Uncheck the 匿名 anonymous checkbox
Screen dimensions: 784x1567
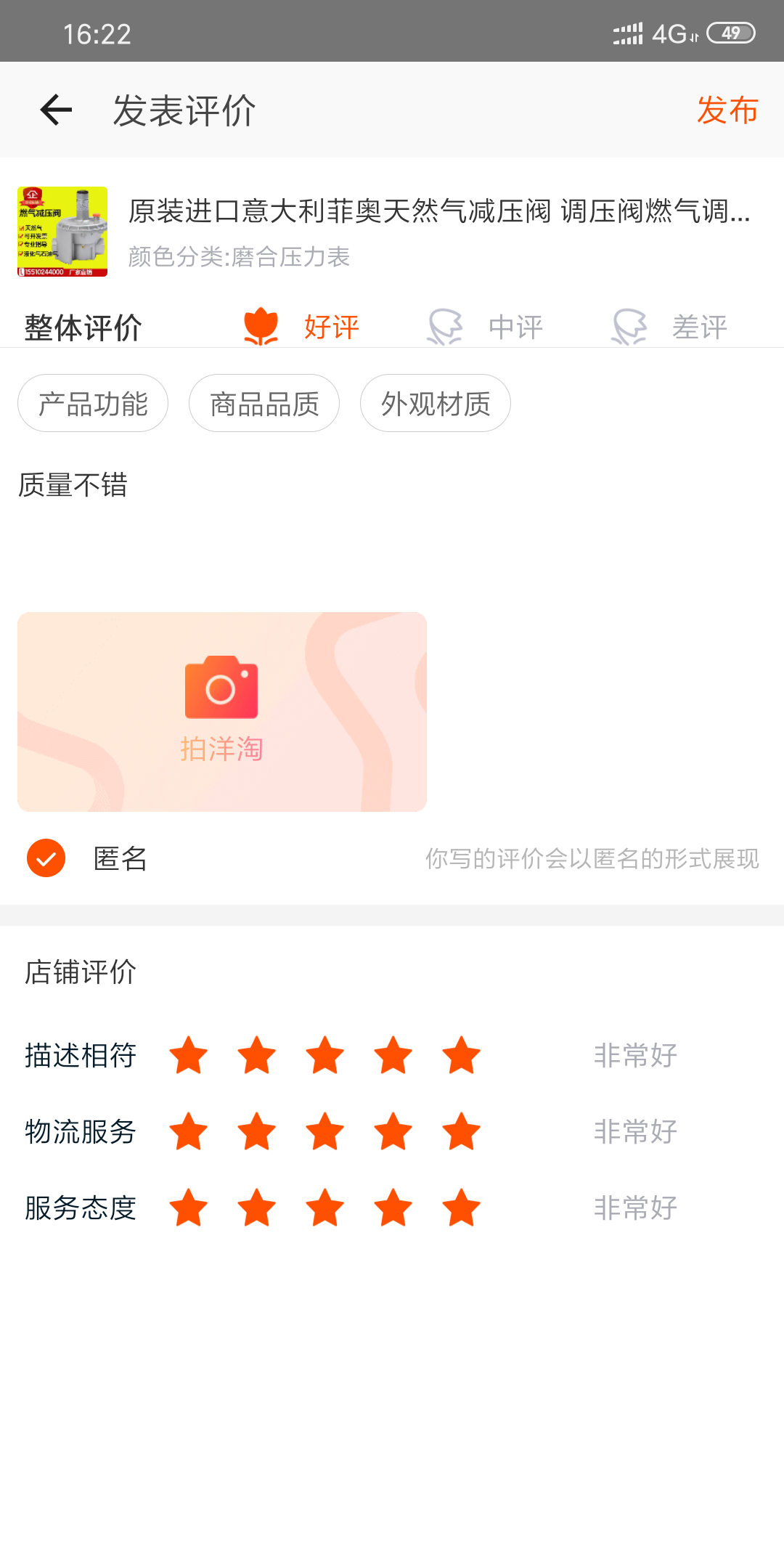pos(46,858)
